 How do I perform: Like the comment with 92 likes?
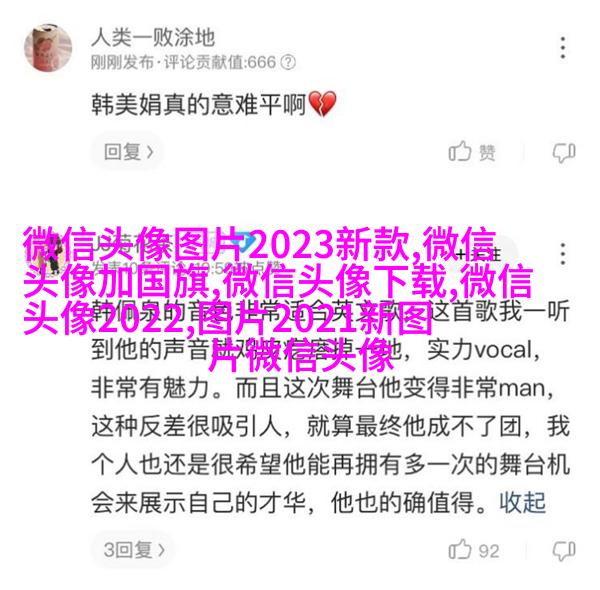point(474,550)
